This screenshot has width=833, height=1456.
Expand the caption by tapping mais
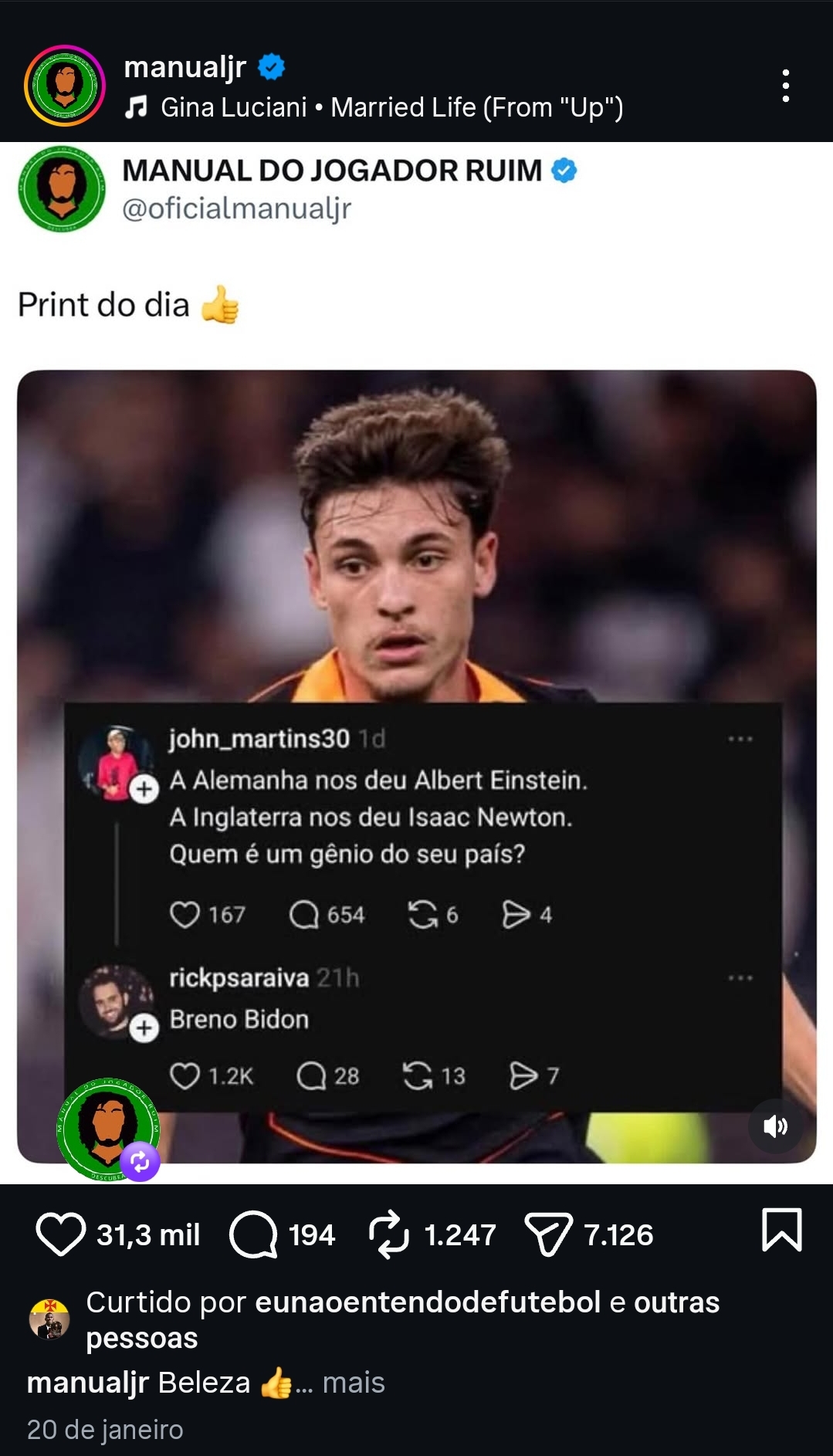click(x=353, y=1383)
